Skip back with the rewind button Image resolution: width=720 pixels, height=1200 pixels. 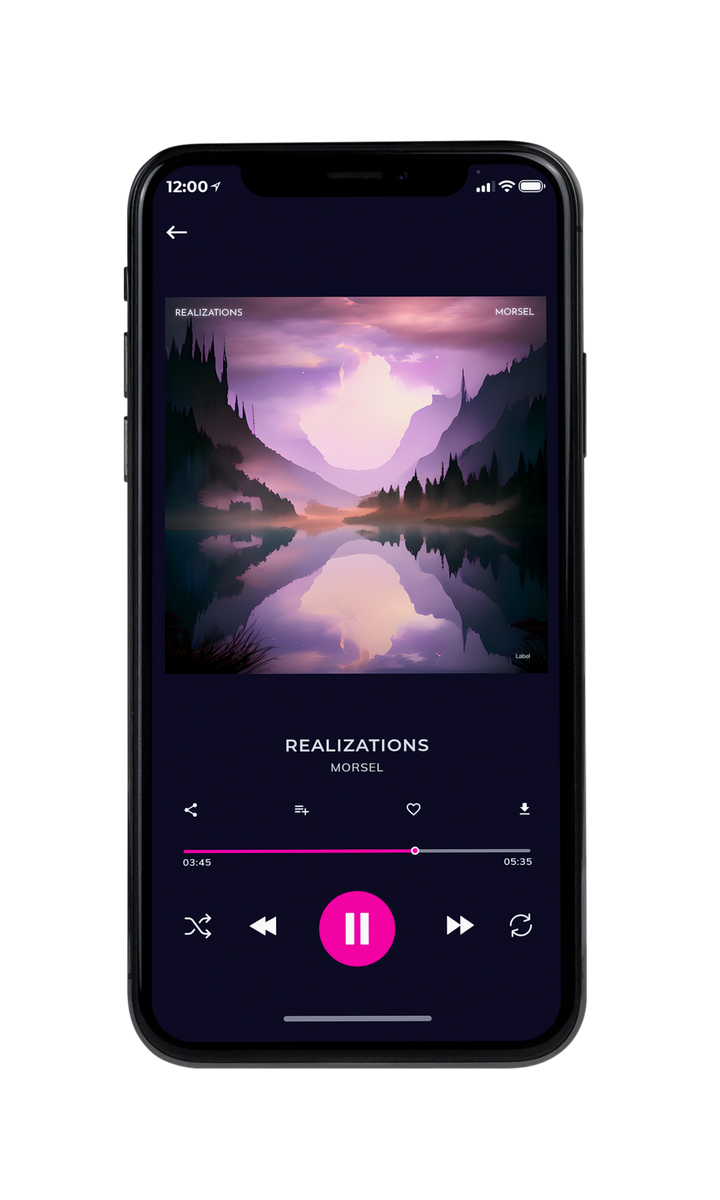pyautogui.click(x=263, y=927)
